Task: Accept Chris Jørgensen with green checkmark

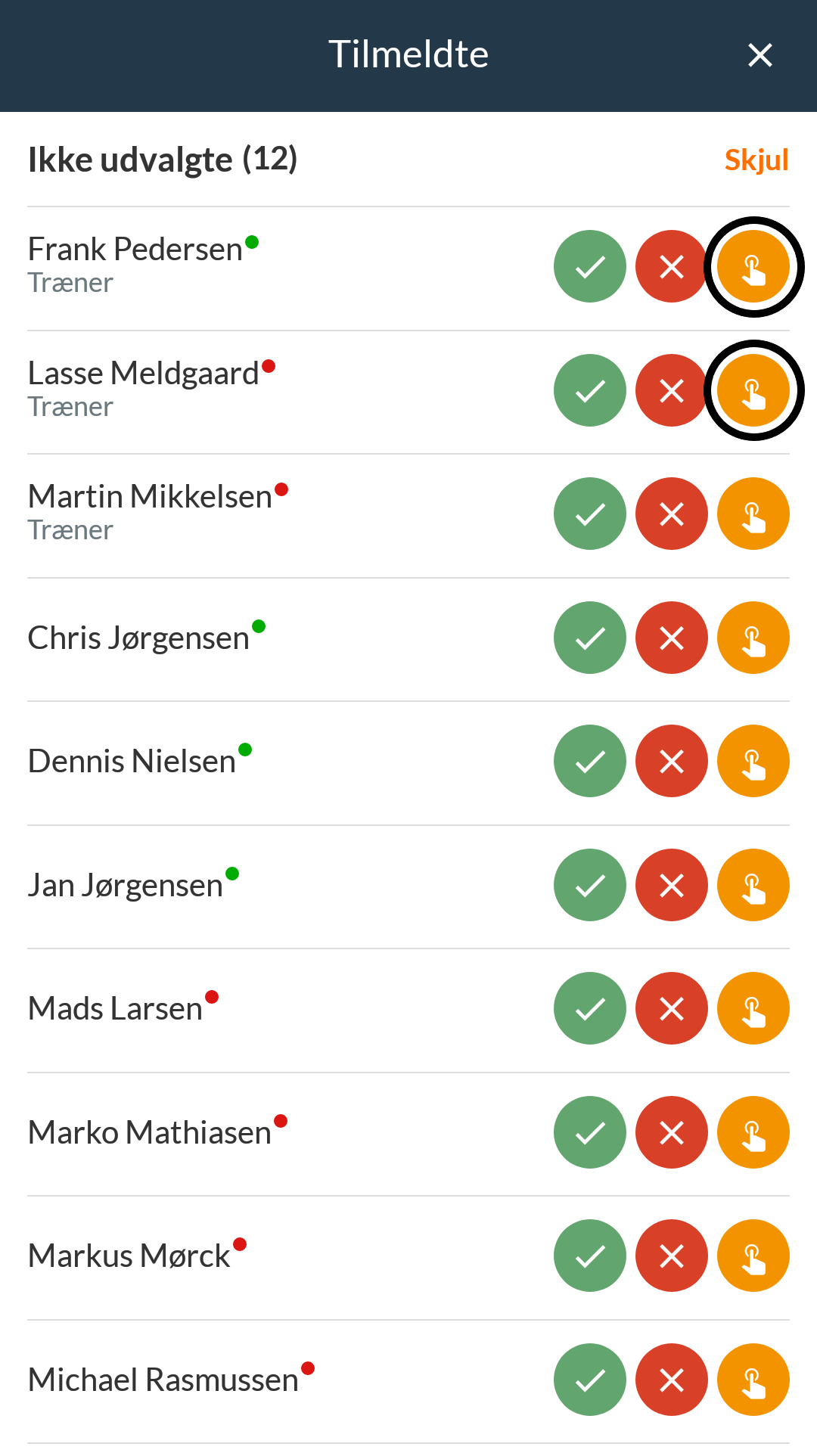Action: pyautogui.click(x=590, y=638)
